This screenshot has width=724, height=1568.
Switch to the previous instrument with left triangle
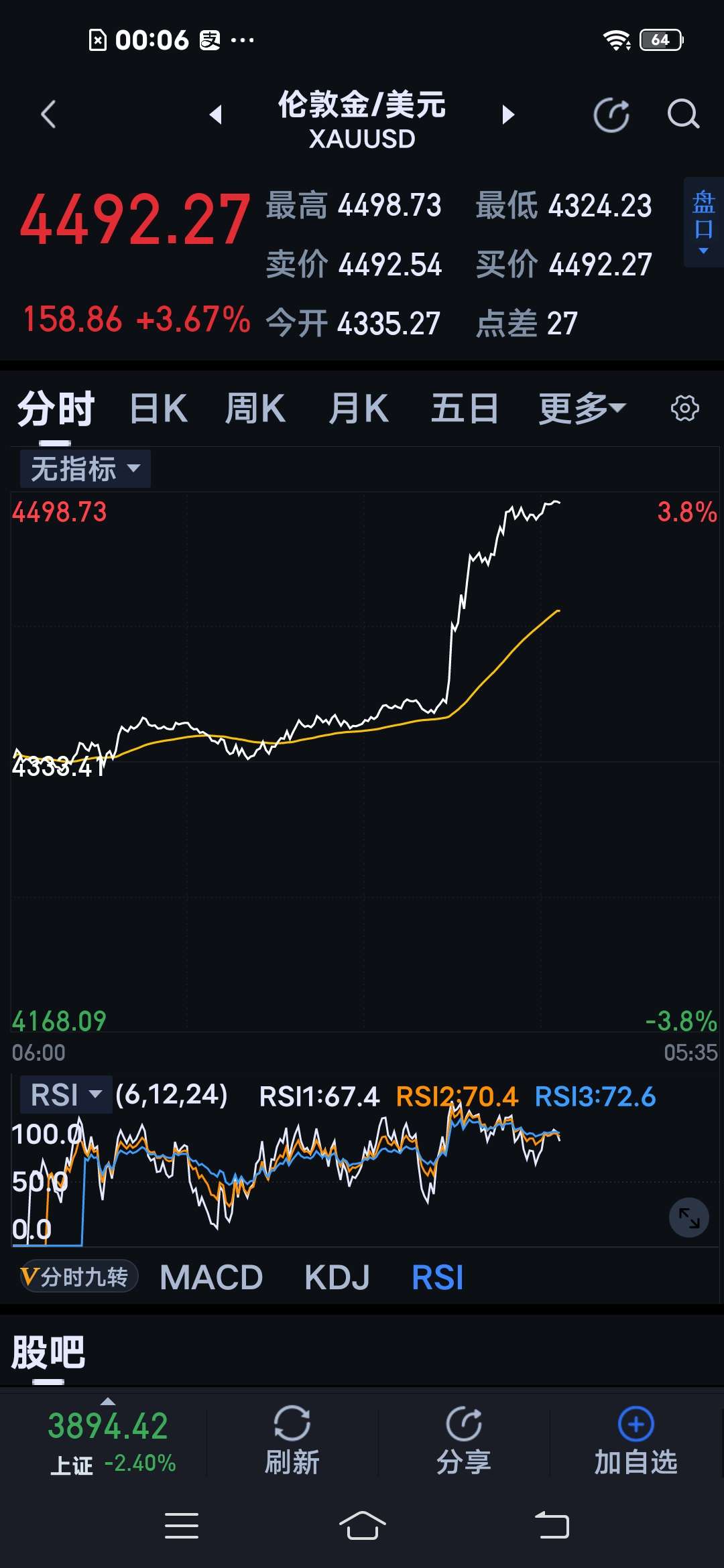(x=215, y=115)
